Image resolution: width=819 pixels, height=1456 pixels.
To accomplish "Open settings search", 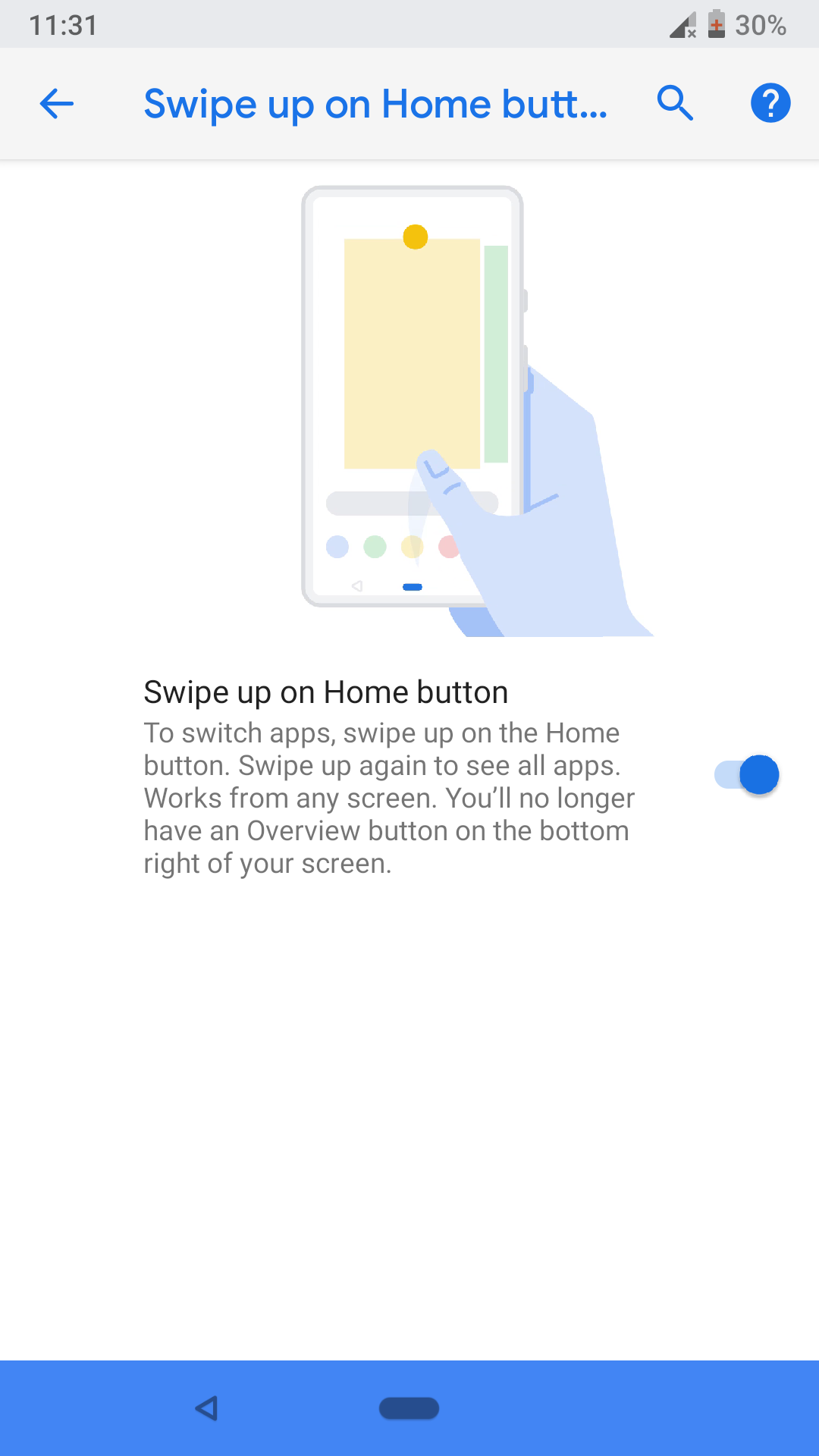I will click(x=674, y=103).
